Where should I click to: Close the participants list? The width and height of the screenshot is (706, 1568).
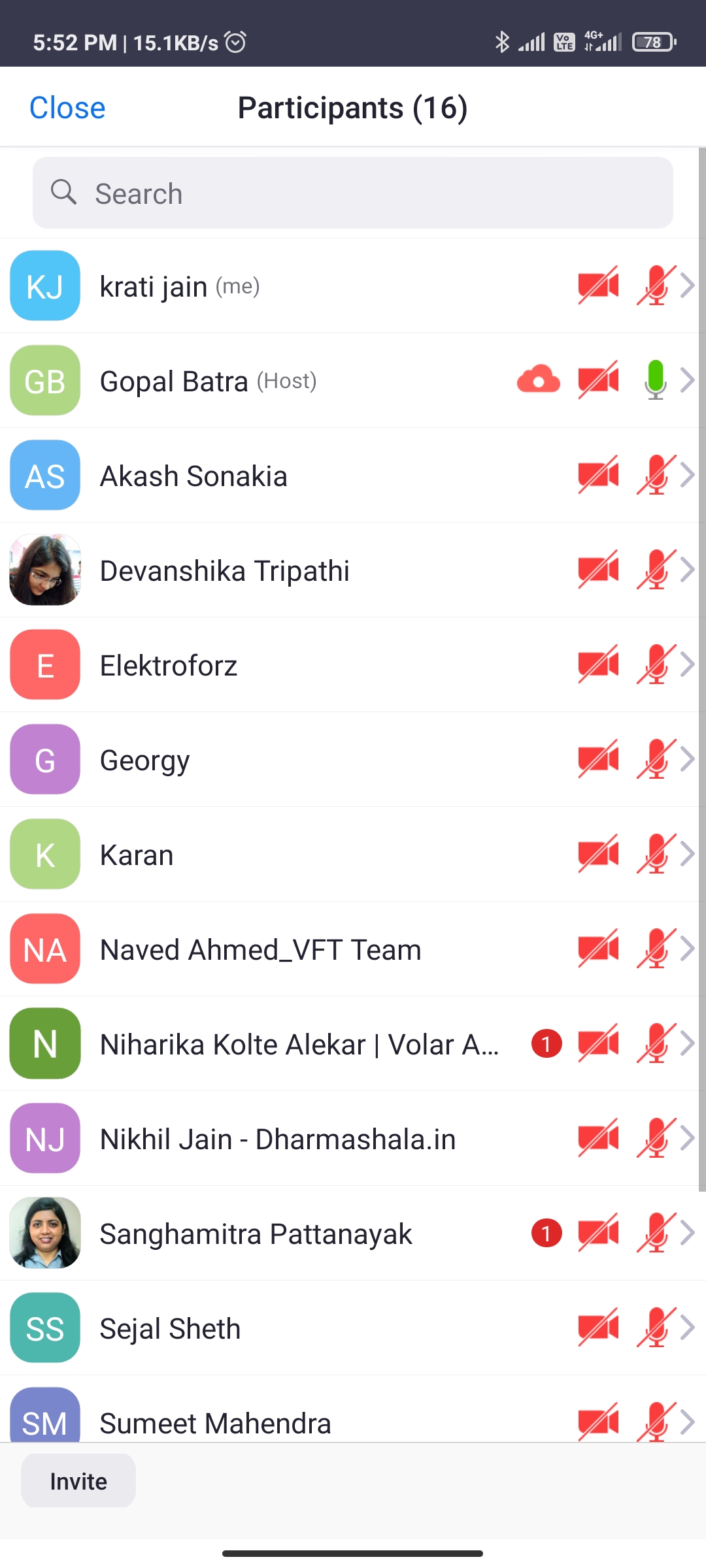67,108
